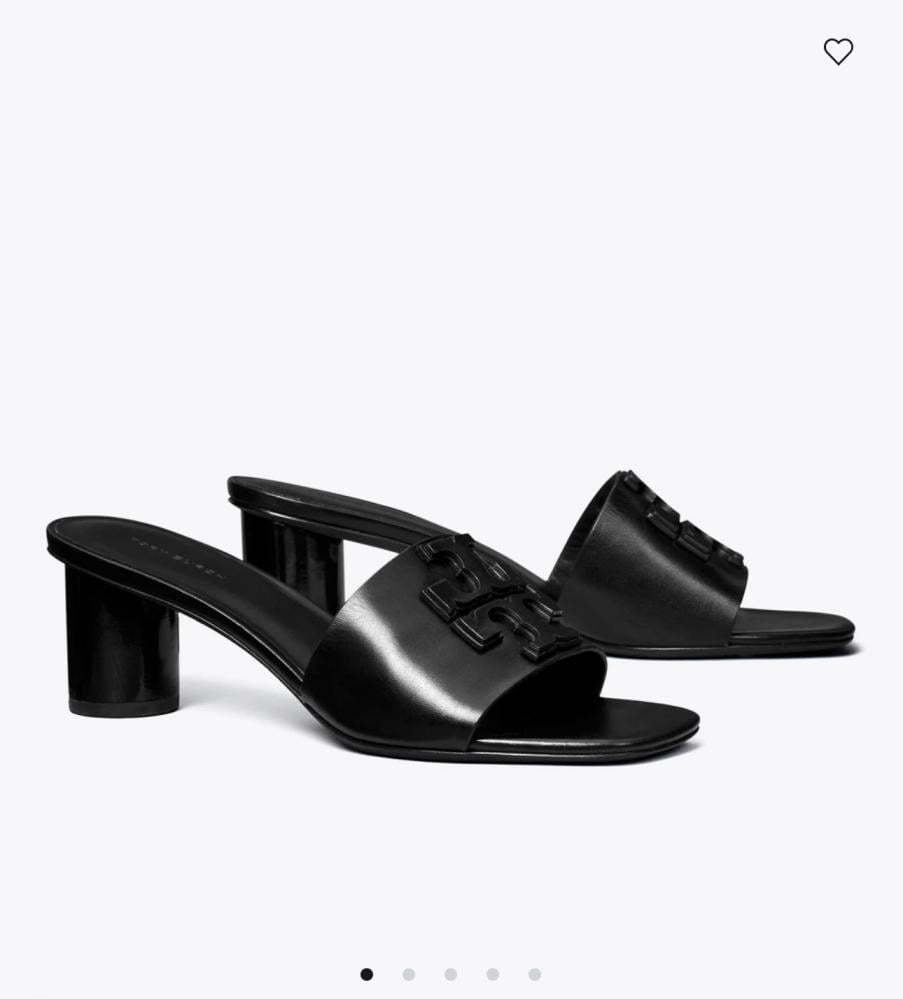The image size is (903, 999).
Task: Jump to the second image indicator dot
Action: click(409, 974)
